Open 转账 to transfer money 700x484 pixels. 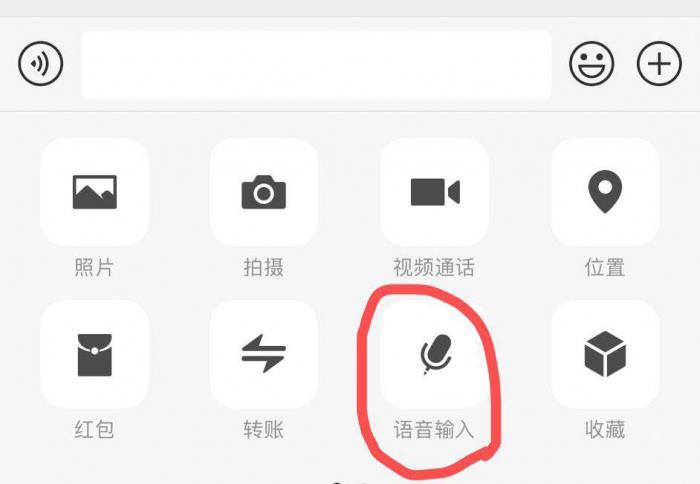tap(264, 355)
